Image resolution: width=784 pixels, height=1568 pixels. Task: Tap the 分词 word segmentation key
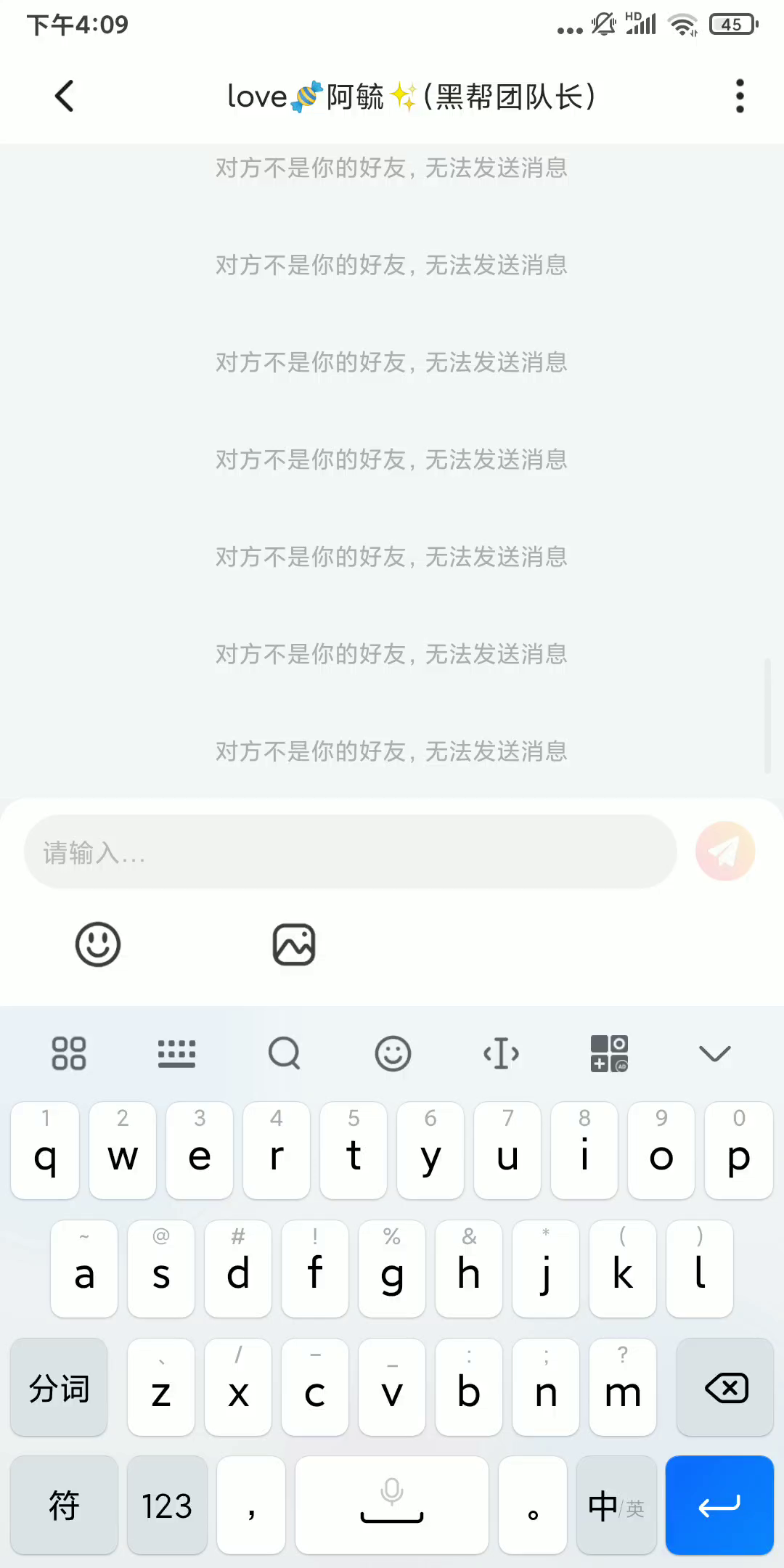pyautogui.click(x=59, y=1387)
